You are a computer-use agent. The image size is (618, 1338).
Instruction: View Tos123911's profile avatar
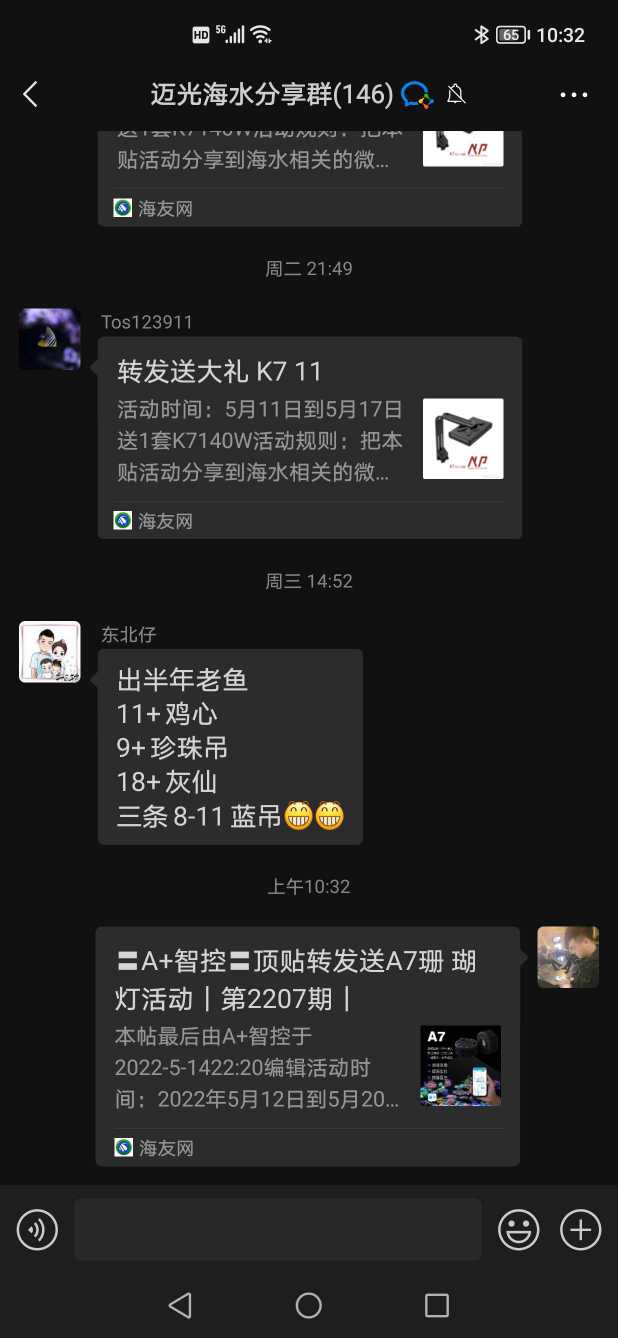[x=50, y=339]
